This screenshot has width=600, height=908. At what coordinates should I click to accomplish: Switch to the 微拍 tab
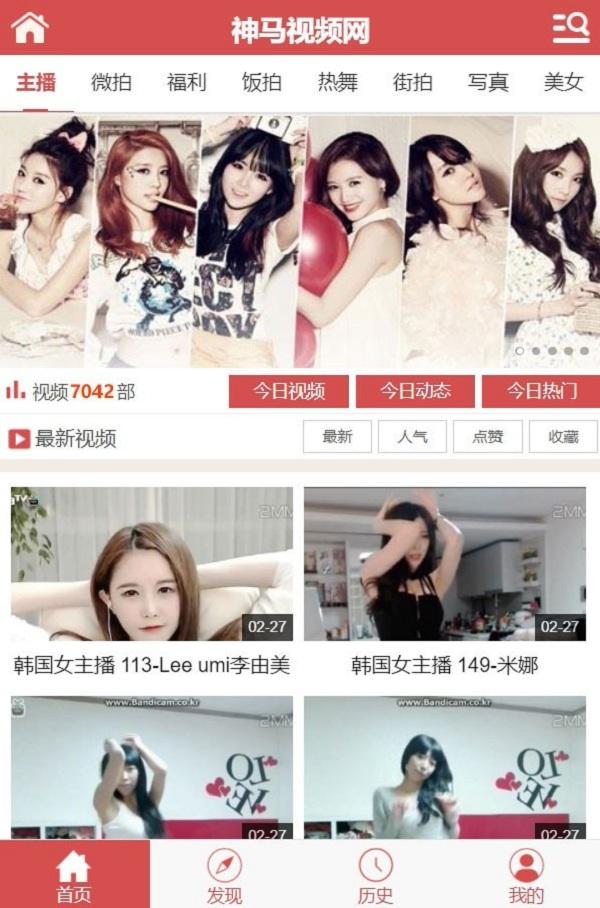[x=111, y=83]
